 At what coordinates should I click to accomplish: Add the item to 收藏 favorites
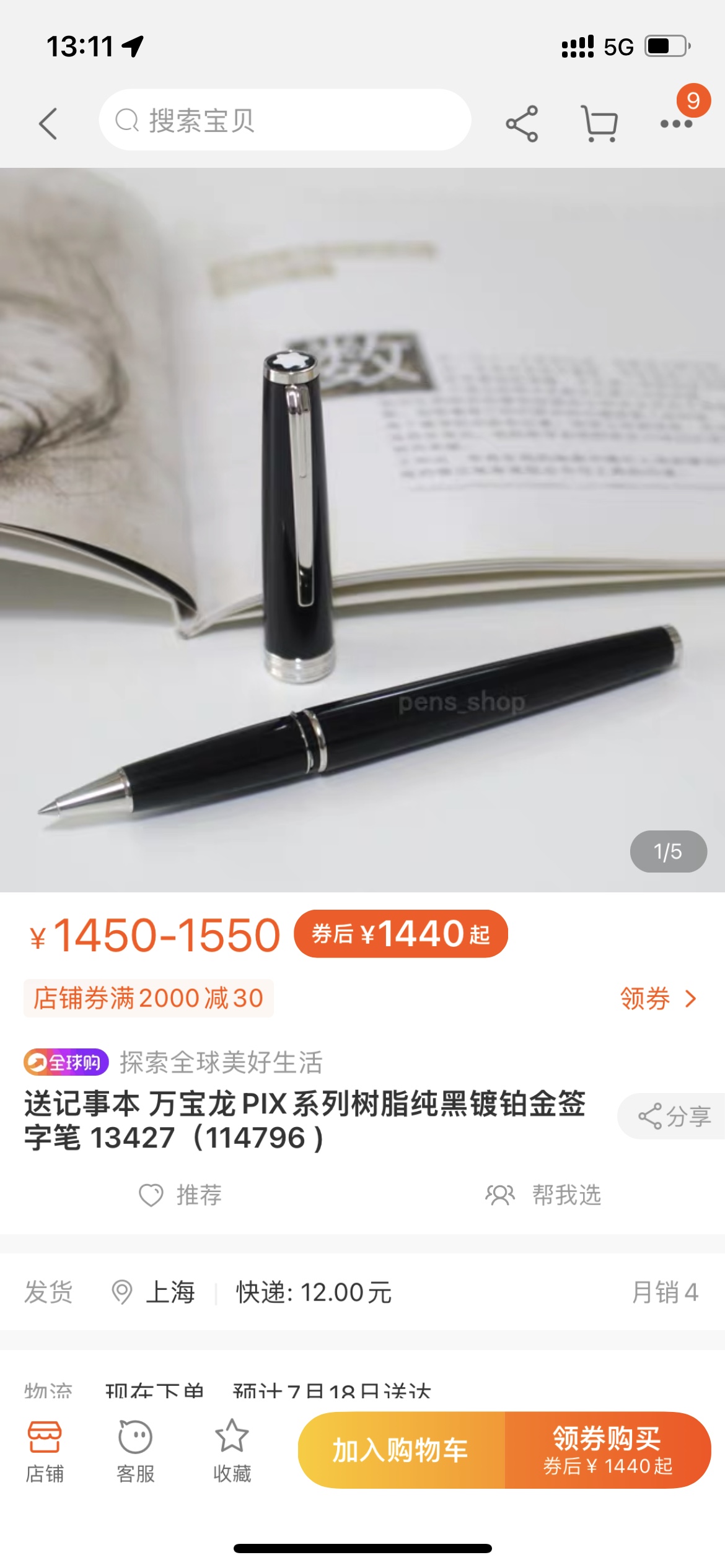tap(232, 1451)
